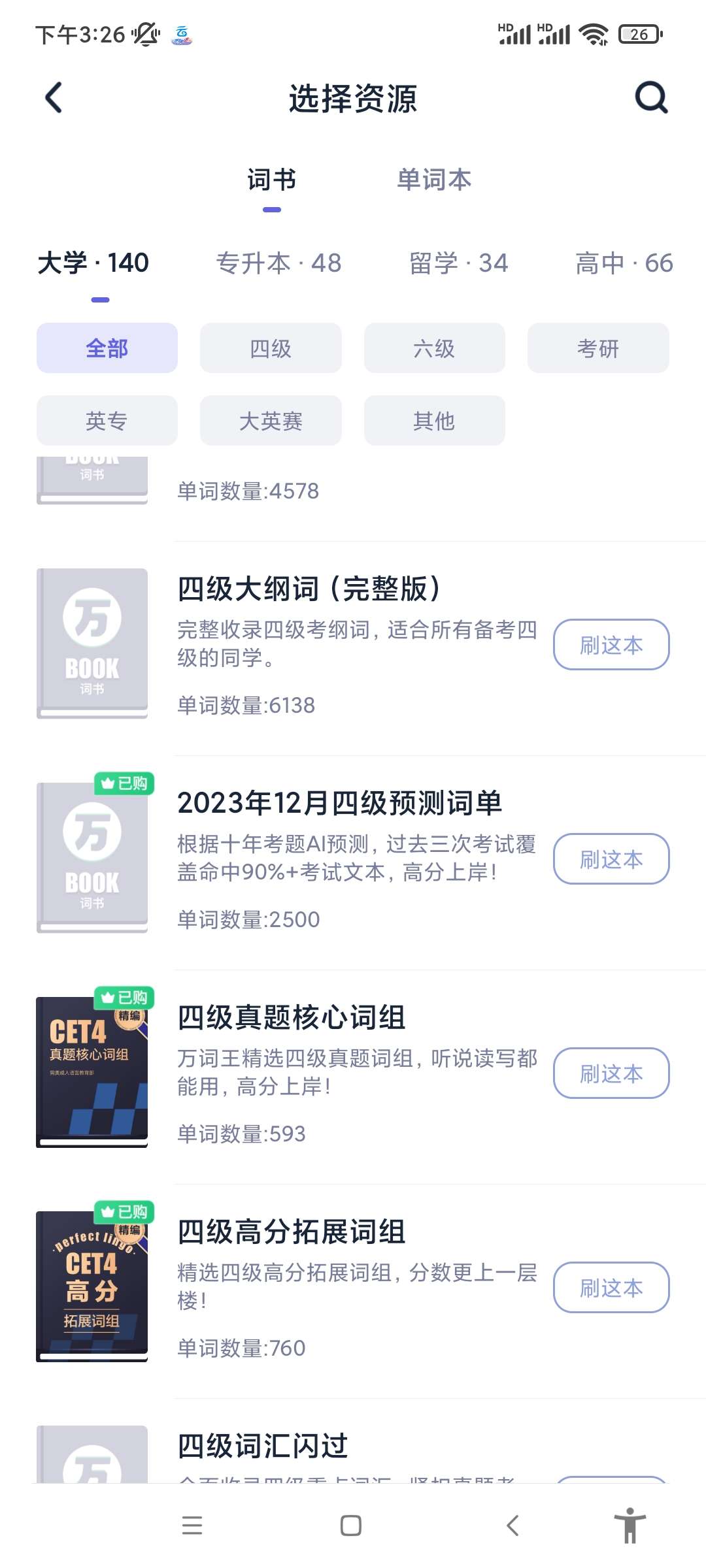Image resolution: width=706 pixels, height=1568 pixels.
Task: Filter word books by 六级
Action: pyautogui.click(x=434, y=348)
